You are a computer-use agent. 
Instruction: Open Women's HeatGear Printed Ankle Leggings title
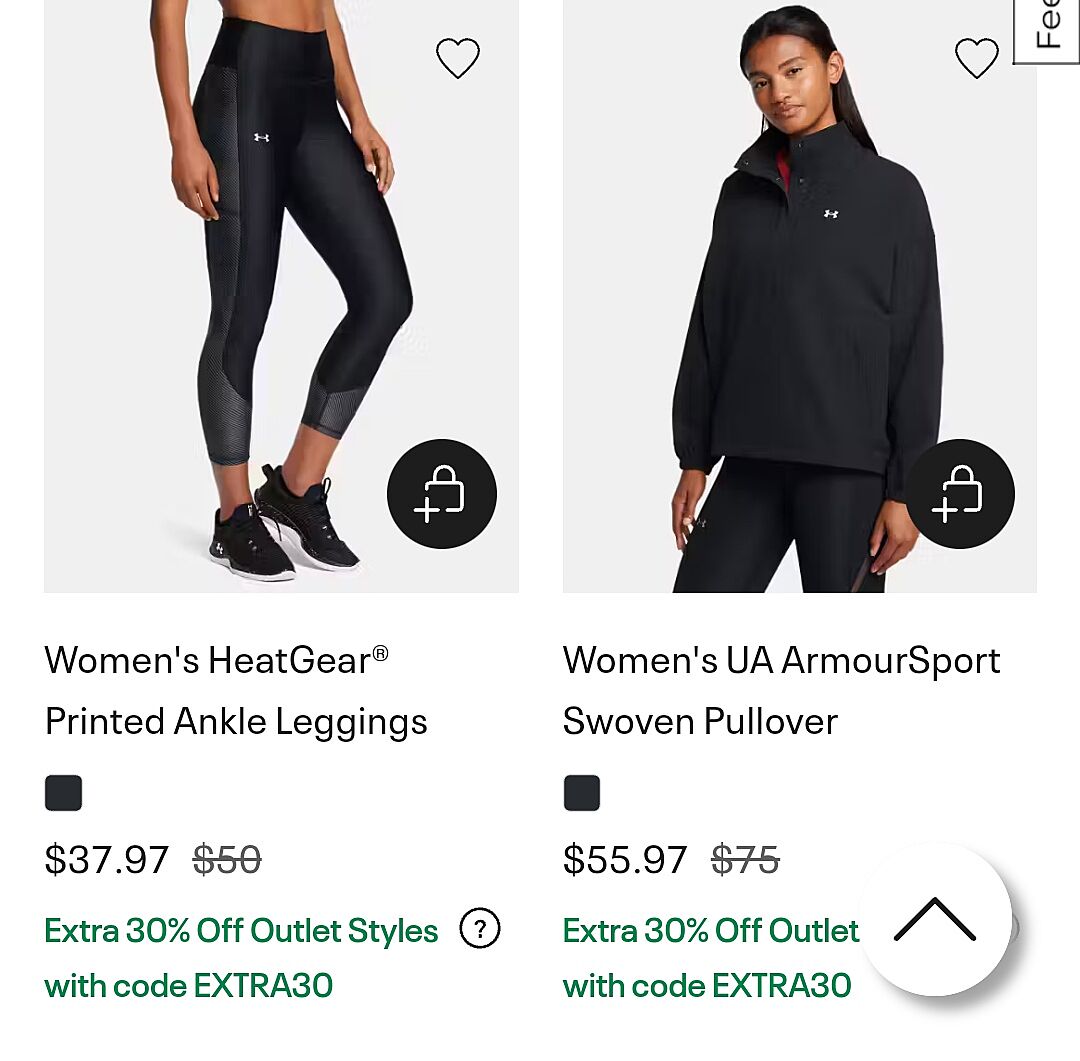click(x=236, y=690)
